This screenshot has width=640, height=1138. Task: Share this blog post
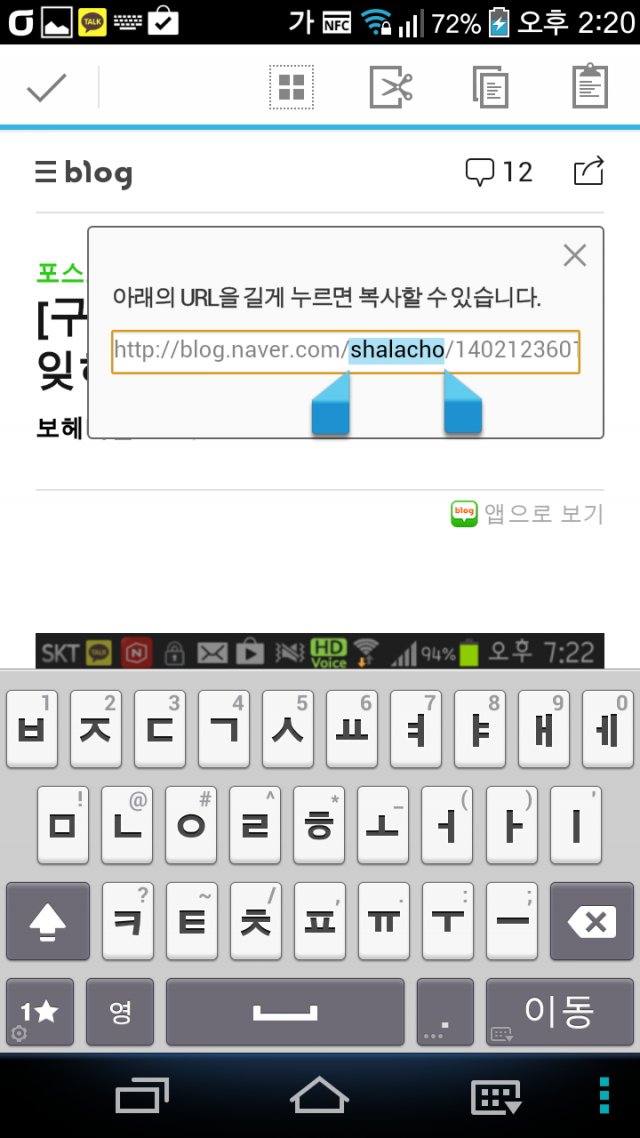pos(588,171)
